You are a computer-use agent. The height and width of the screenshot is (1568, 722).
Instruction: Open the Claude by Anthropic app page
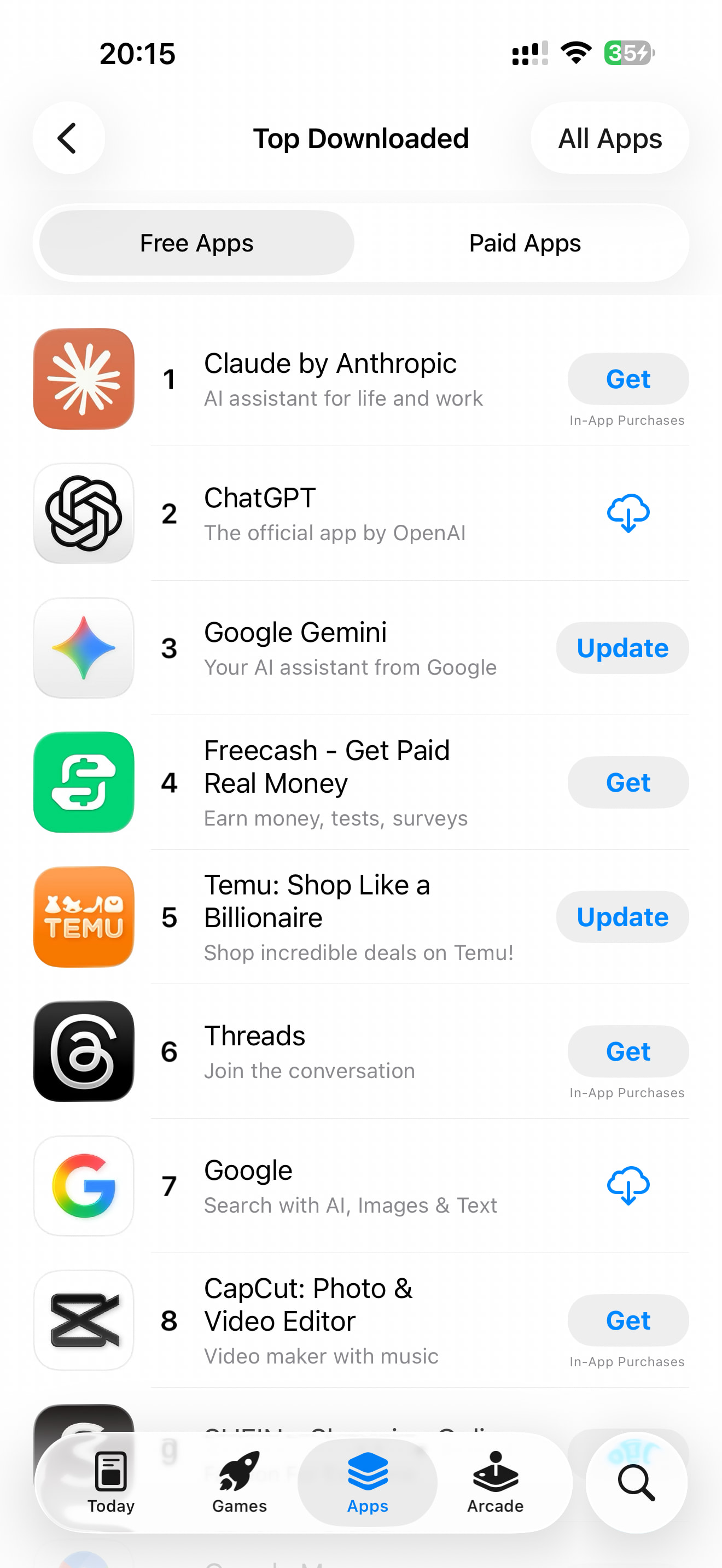329,379
